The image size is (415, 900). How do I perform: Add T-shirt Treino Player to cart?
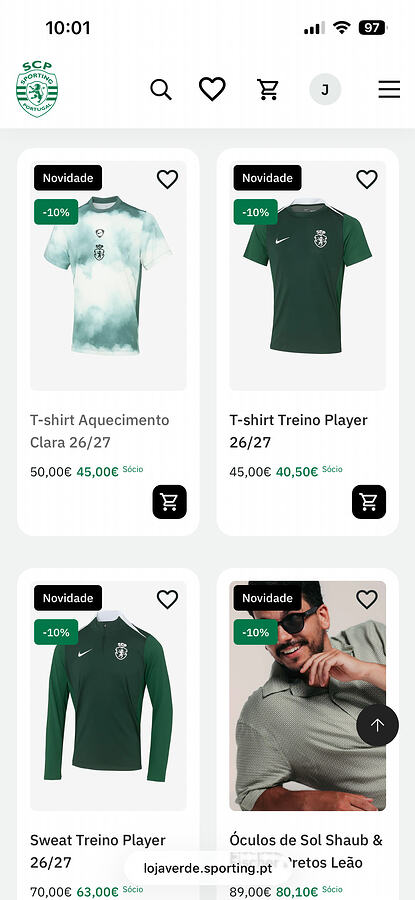tap(369, 502)
